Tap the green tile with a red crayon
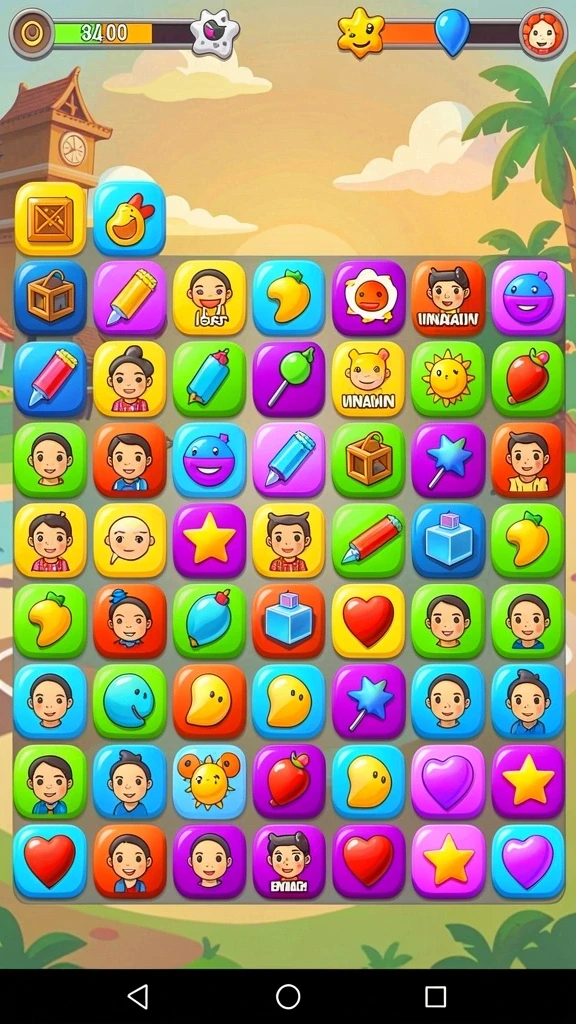Screen dimensions: 576x1024 point(368,540)
